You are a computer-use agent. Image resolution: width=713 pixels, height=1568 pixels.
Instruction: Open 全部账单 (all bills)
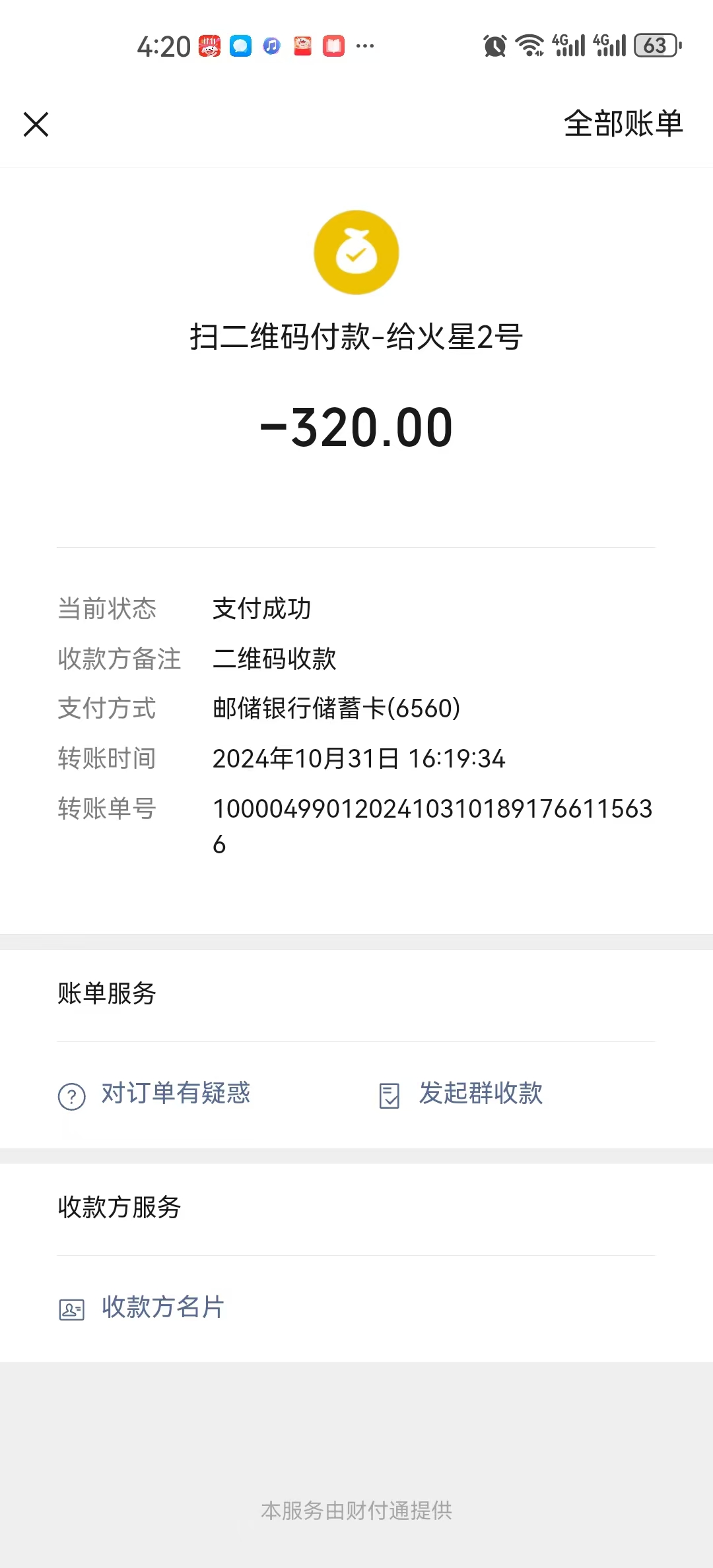tap(623, 123)
